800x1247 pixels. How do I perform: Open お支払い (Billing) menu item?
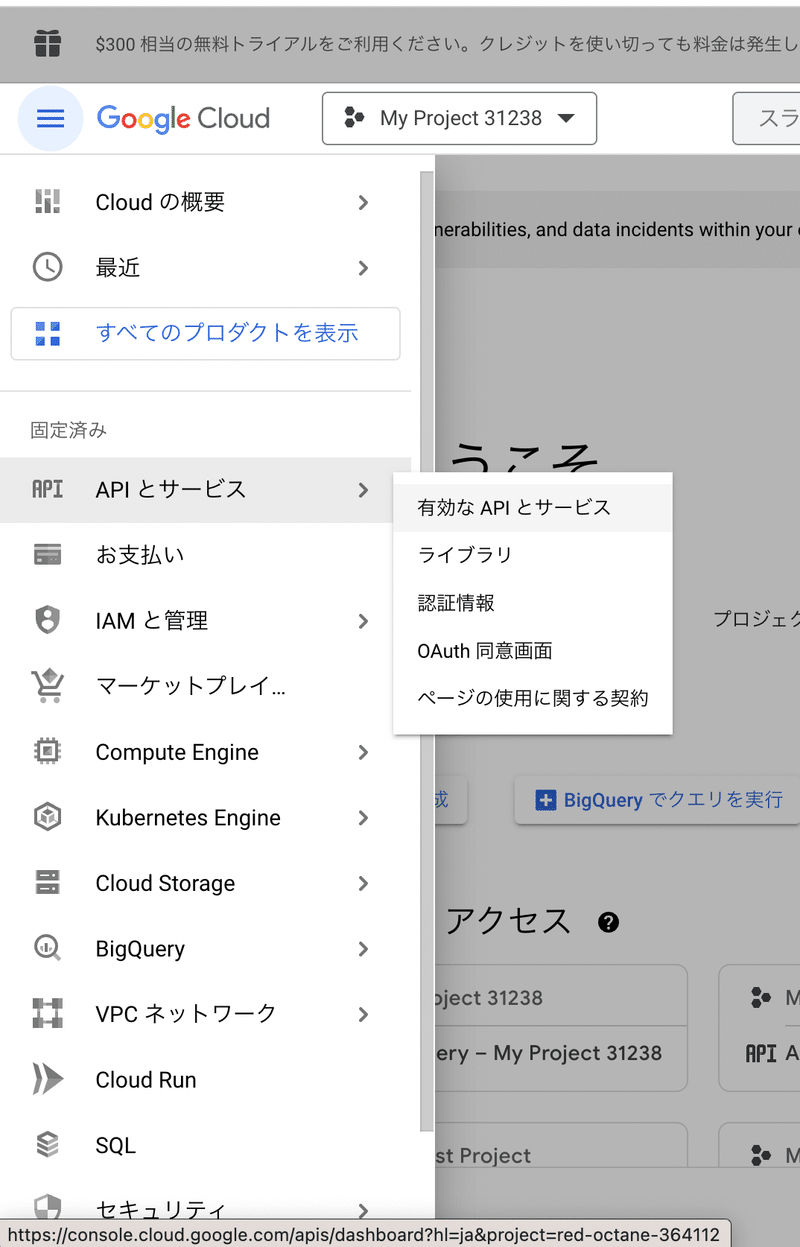tap(140, 555)
